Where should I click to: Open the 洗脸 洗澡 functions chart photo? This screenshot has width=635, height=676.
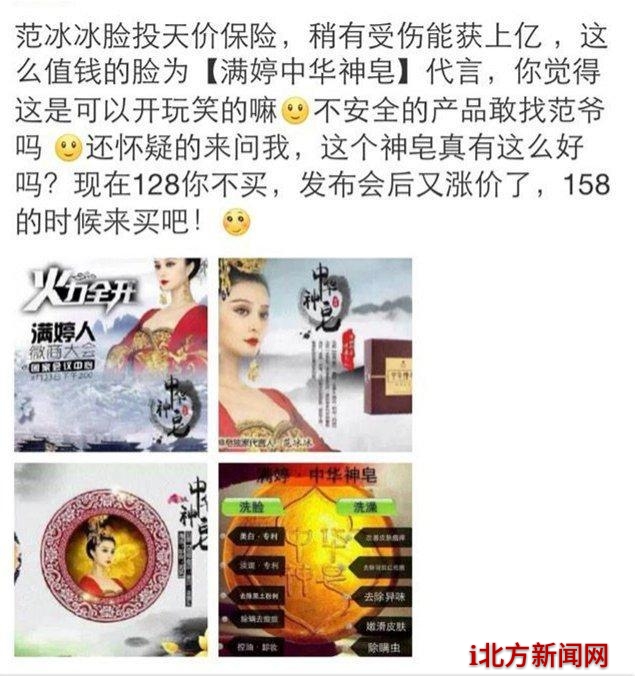pos(315,558)
